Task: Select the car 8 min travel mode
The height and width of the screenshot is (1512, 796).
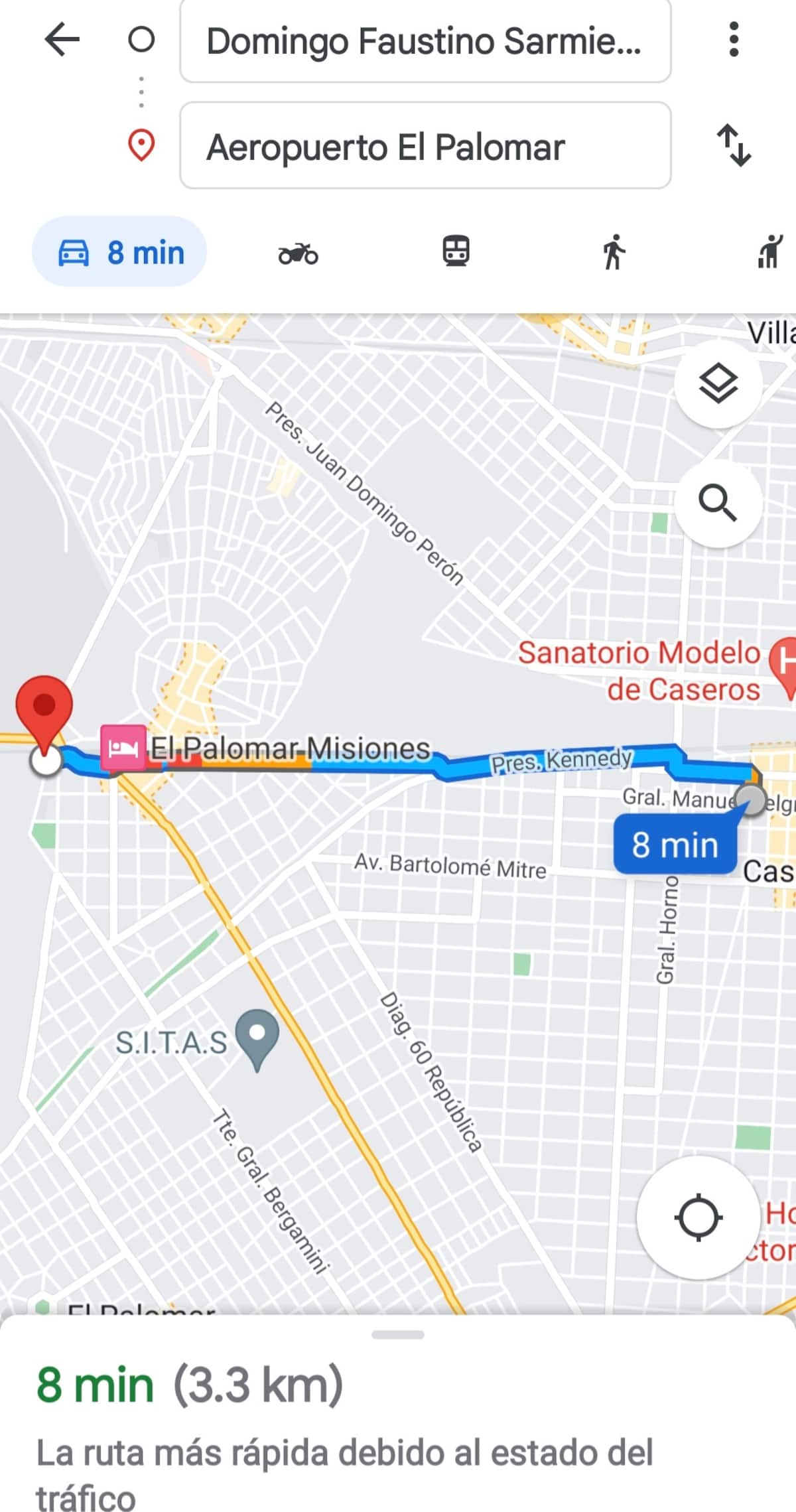Action: [119, 253]
